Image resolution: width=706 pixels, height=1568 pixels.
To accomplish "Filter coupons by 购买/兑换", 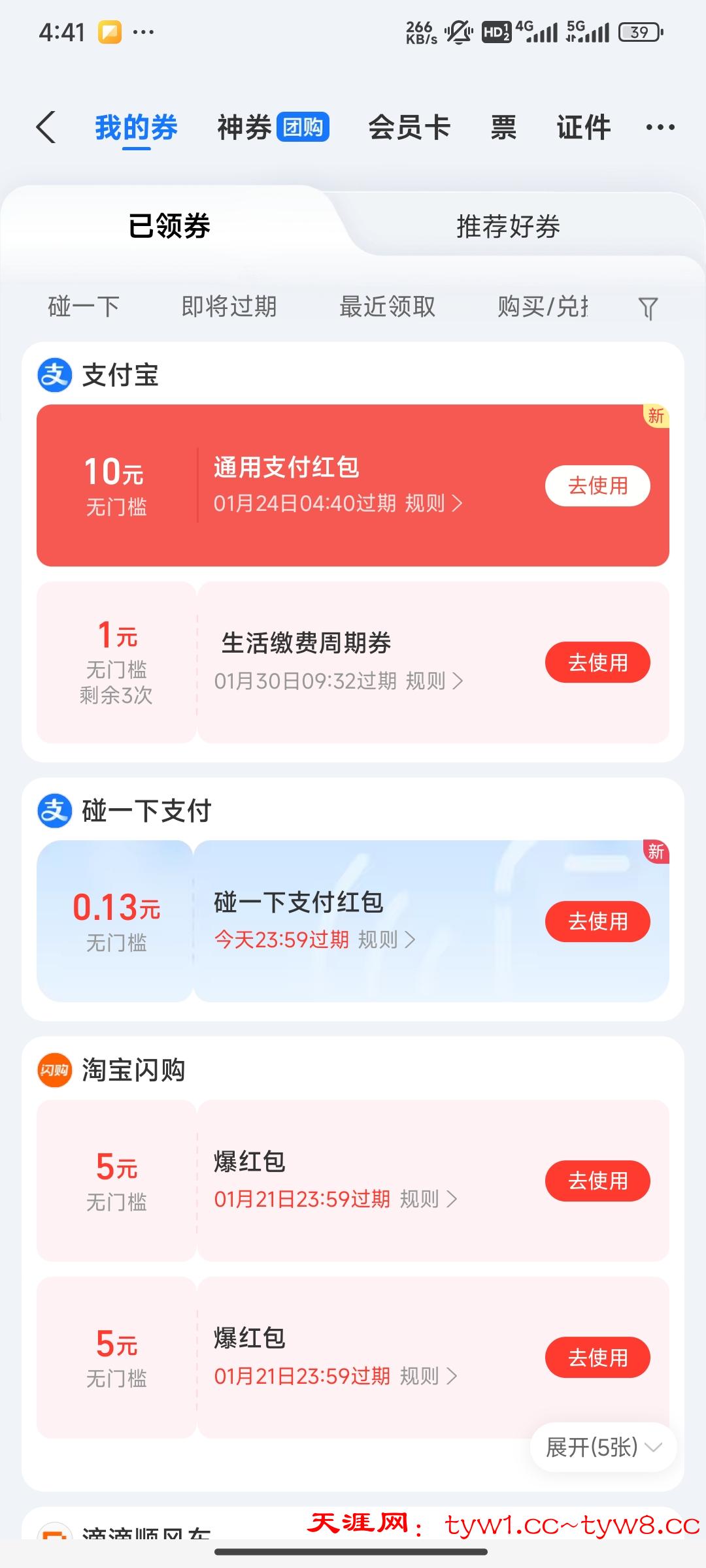I will pyautogui.click(x=543, y=306).
